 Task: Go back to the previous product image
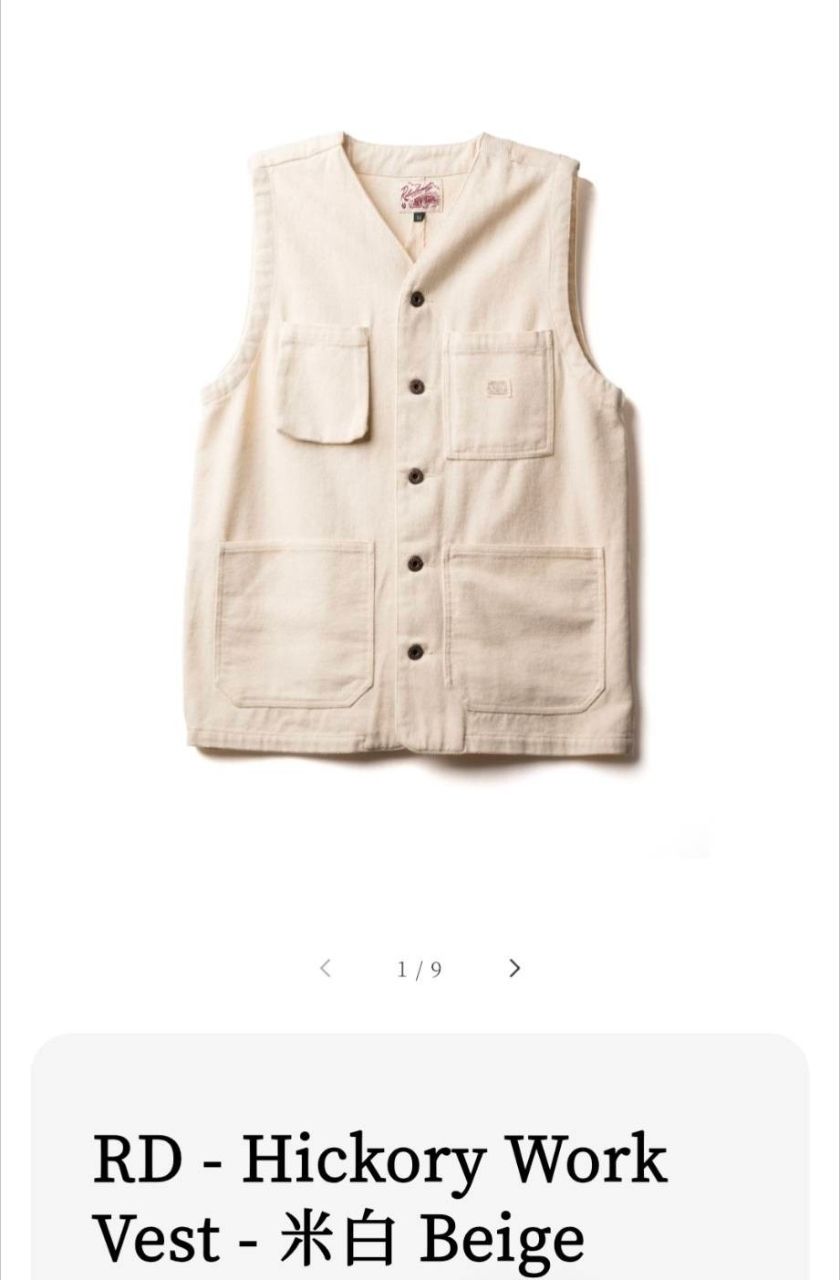(x=325, y=968)
